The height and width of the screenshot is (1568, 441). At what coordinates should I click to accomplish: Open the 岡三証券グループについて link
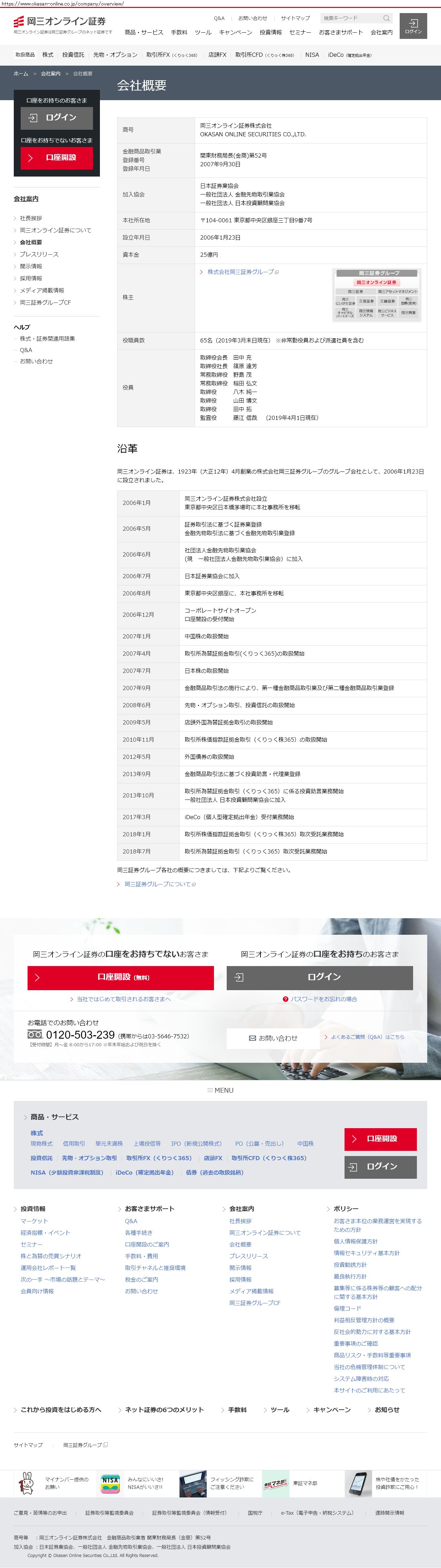click(158, 884)
